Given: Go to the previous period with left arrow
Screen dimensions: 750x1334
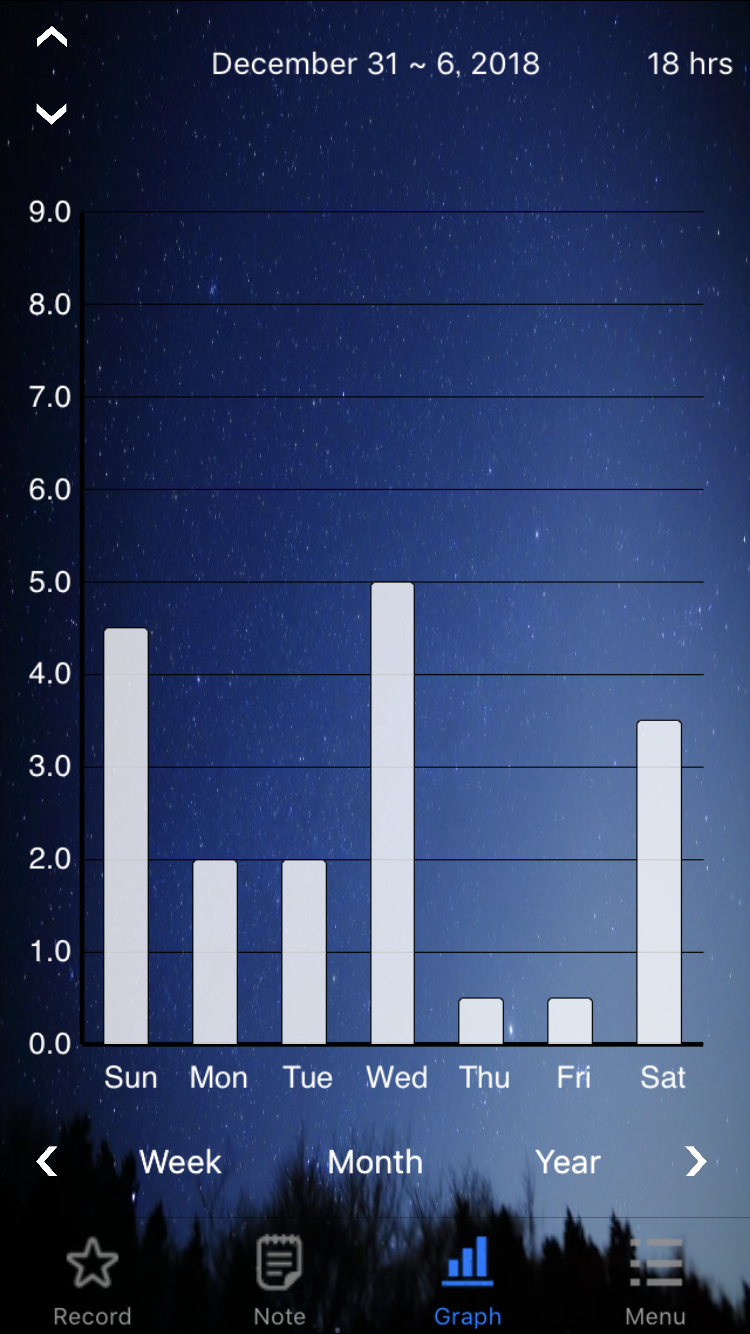Looking at the screenshot, I should pyautogui.click(x=47, y=1161).
